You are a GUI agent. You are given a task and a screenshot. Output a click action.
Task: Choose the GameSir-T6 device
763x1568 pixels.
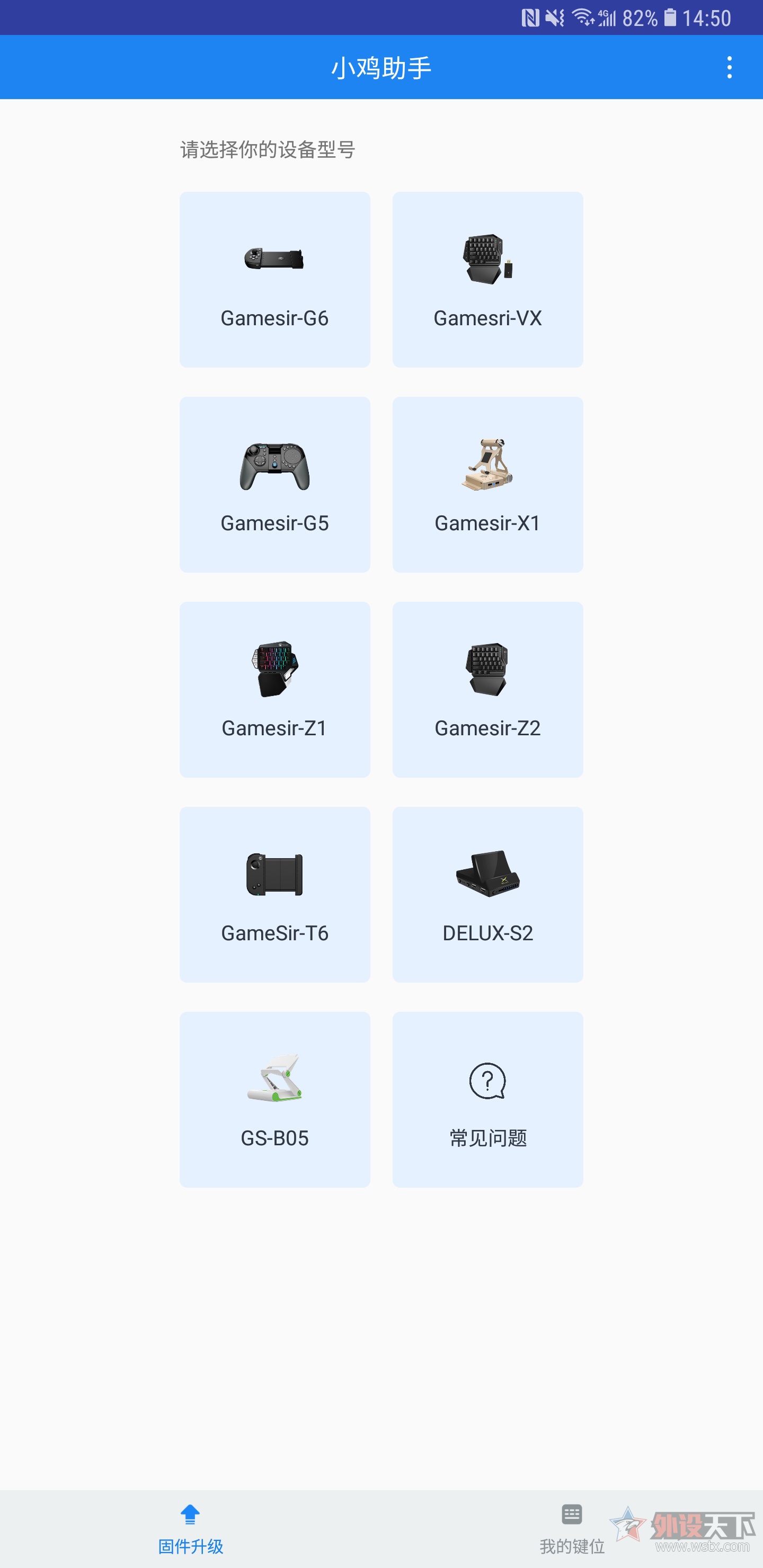[274, 894]
